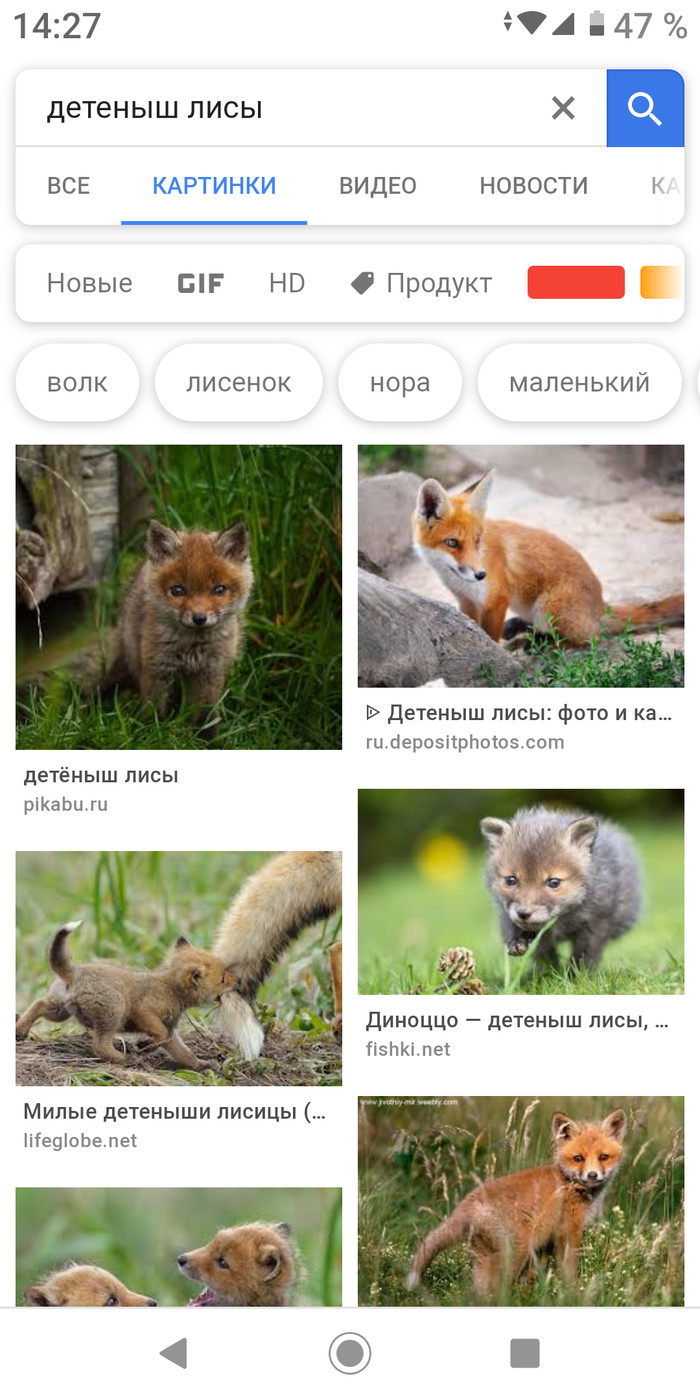
Task: Filter images by Новые
Action: point(89,283)
